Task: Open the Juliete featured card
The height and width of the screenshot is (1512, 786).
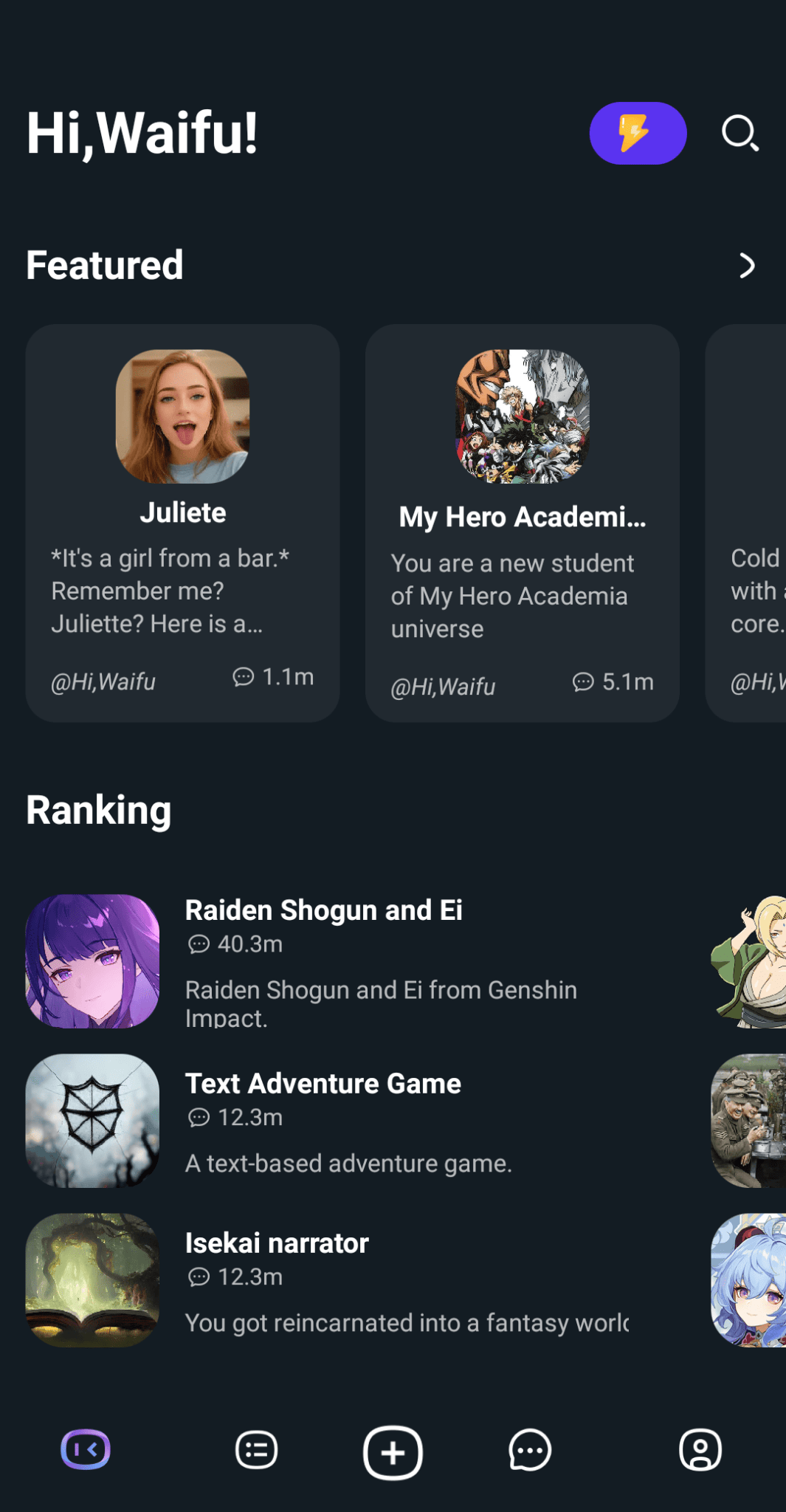Action: (x=183, y=523)
